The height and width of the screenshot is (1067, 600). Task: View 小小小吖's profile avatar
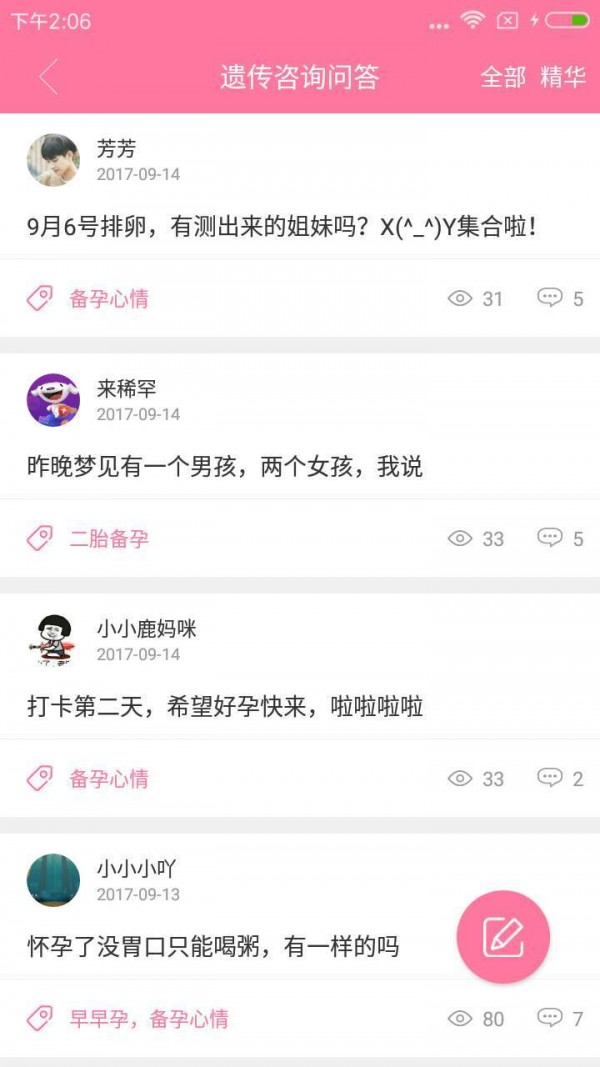point(53,880)
